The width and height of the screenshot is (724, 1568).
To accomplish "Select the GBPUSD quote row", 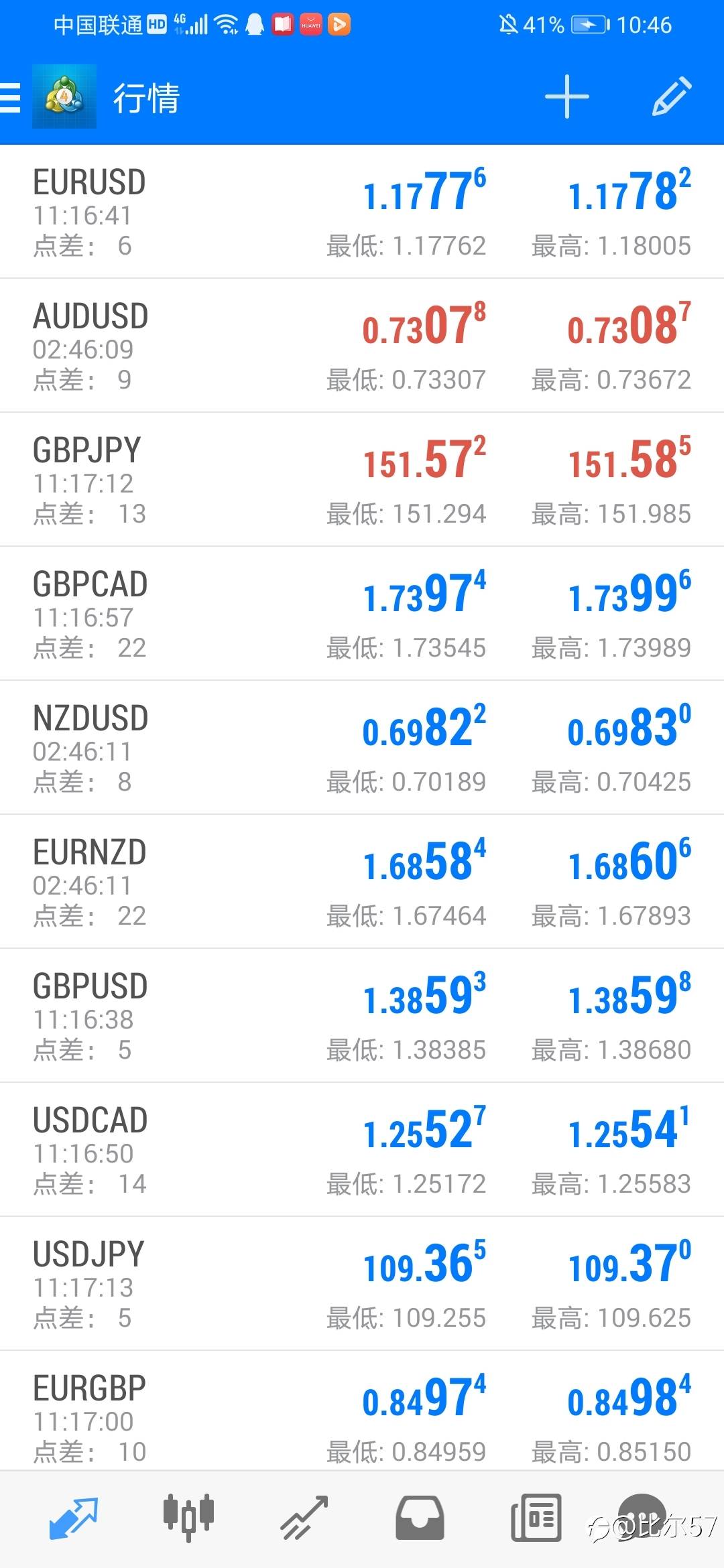I will click(362, 1016).
